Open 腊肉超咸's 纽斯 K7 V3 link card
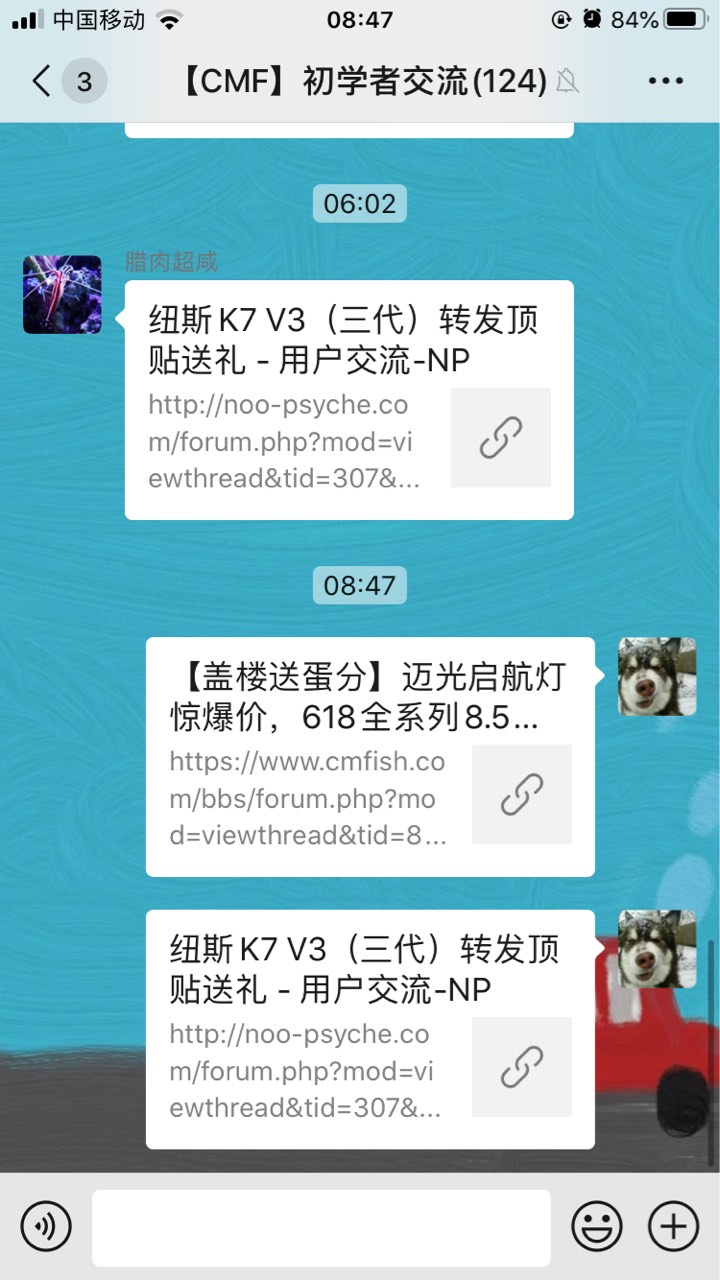 tap(349, 400)
